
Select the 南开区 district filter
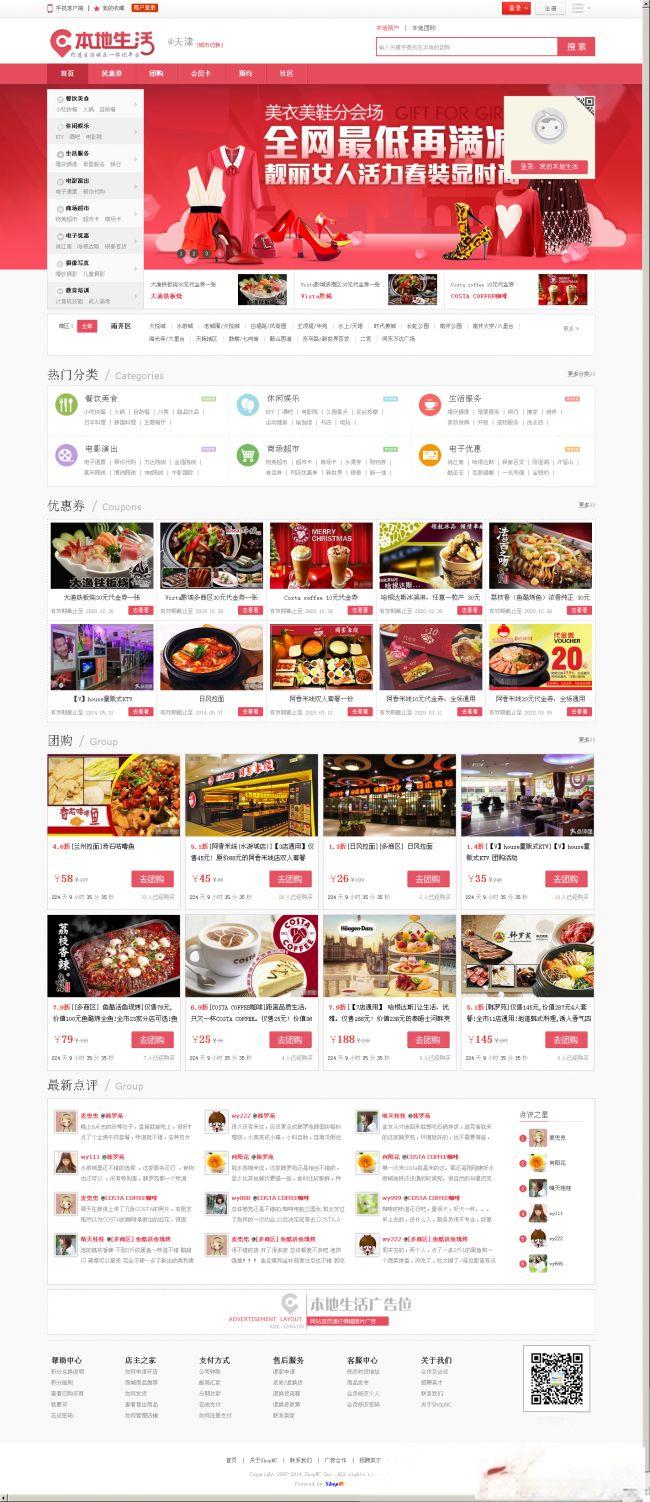pyautogui.click(x=121, y=326)
